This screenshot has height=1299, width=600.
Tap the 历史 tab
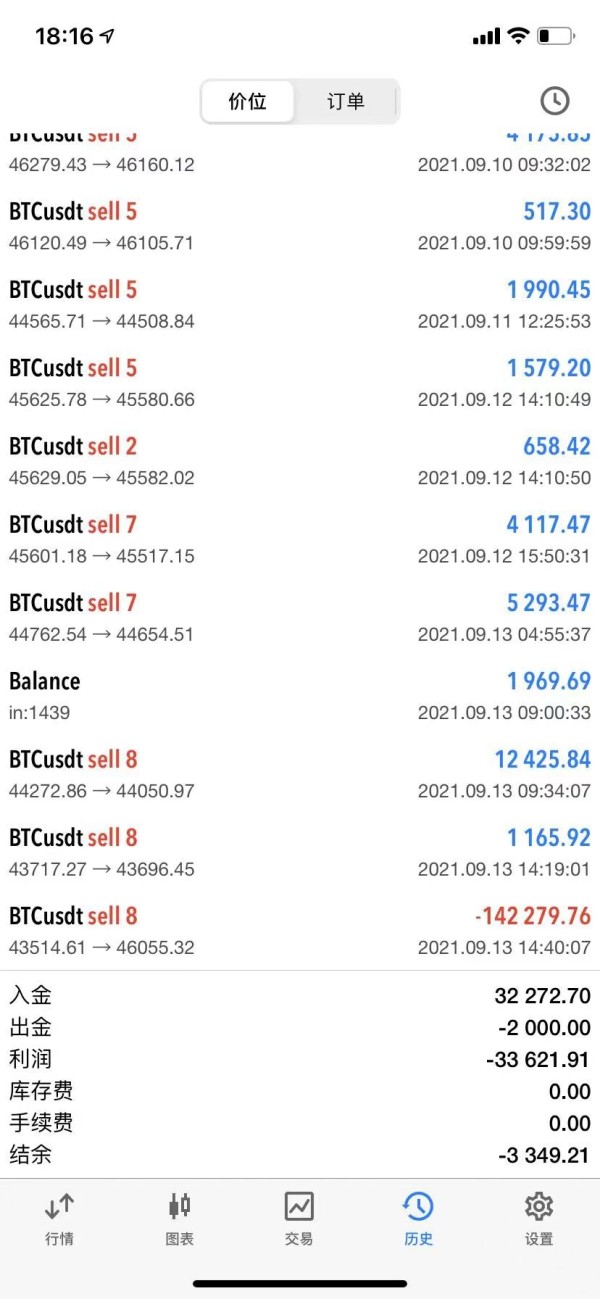418,1218
